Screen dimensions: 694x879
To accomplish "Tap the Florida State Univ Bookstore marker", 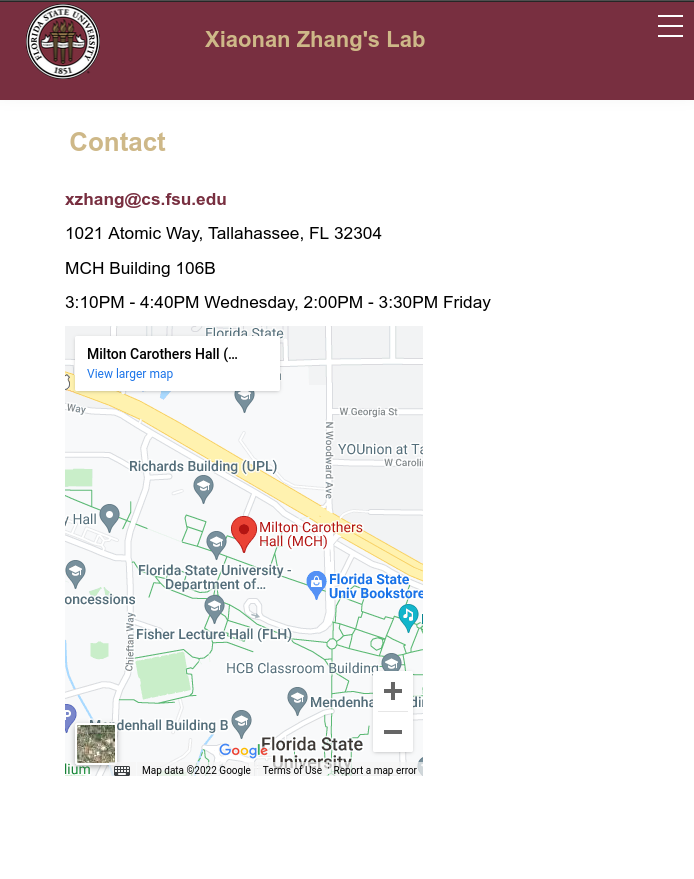I will (316, 581).
